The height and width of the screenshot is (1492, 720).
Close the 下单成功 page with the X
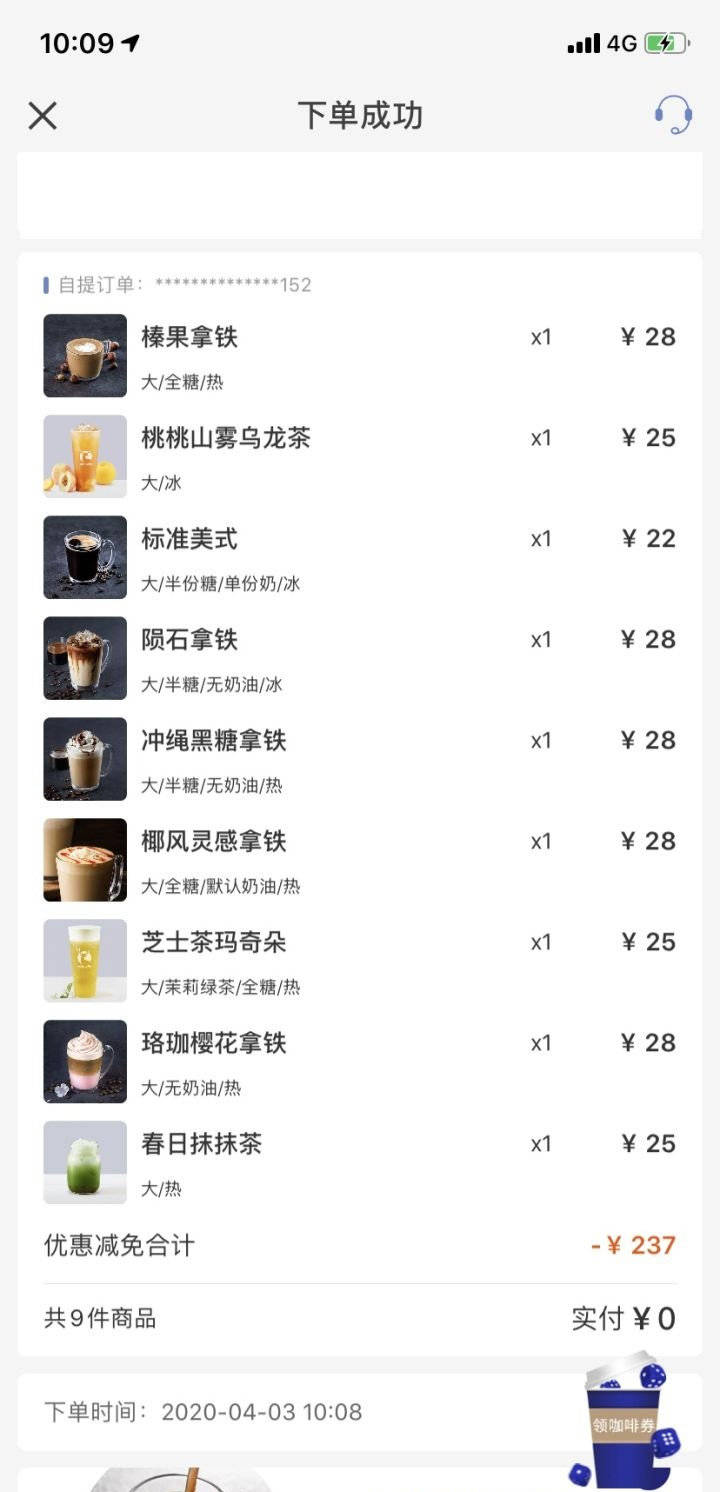42,115
